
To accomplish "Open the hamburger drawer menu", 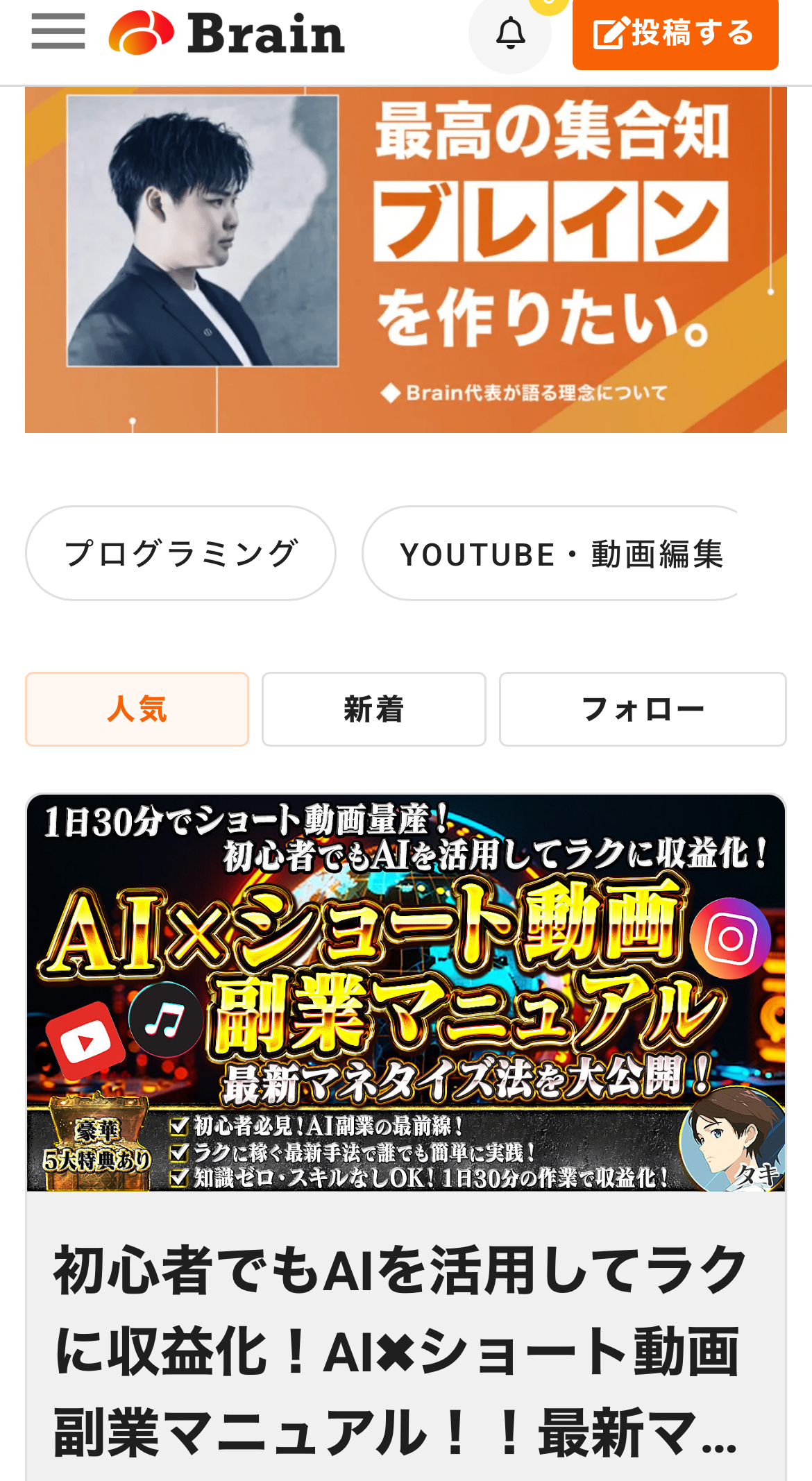I will [x=58, y=32].
